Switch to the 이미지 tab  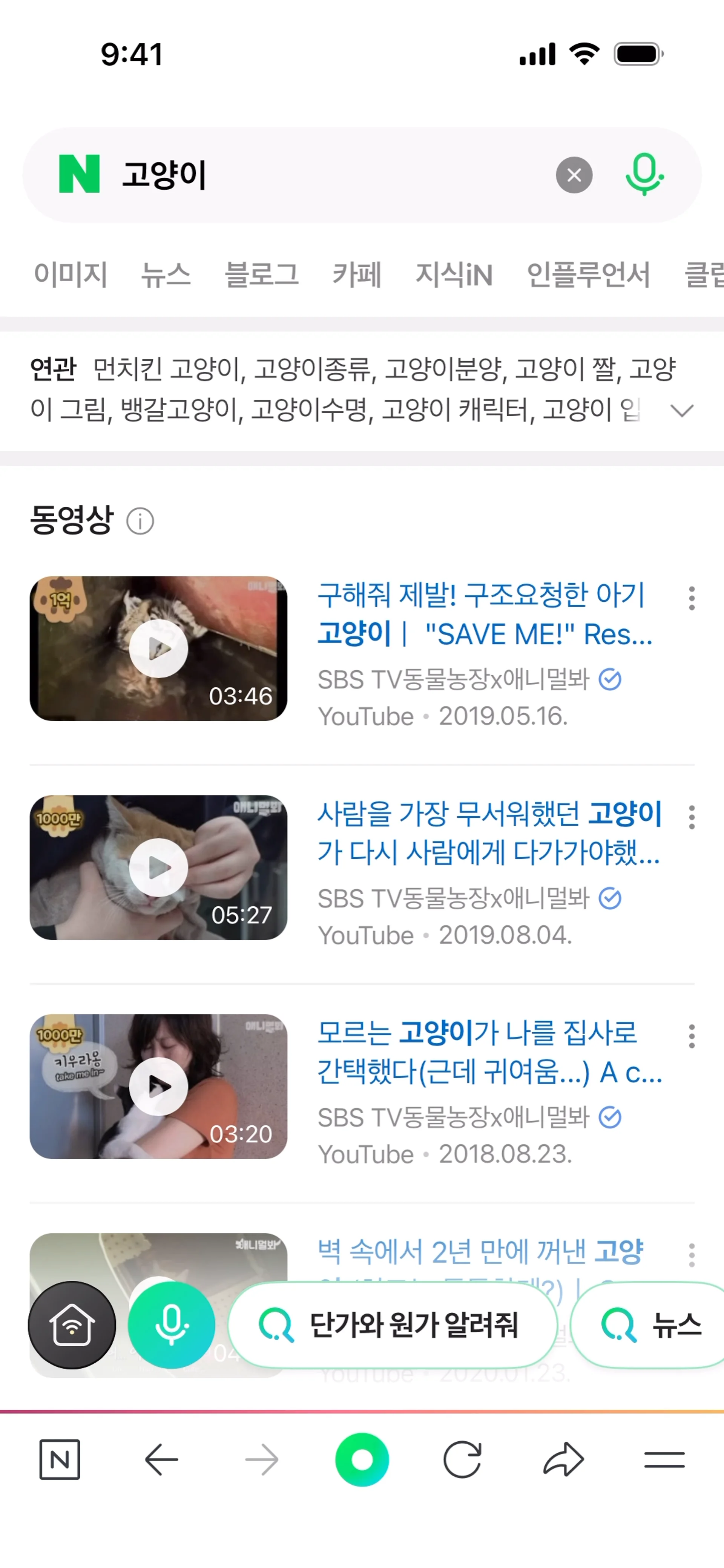[71, 274]
